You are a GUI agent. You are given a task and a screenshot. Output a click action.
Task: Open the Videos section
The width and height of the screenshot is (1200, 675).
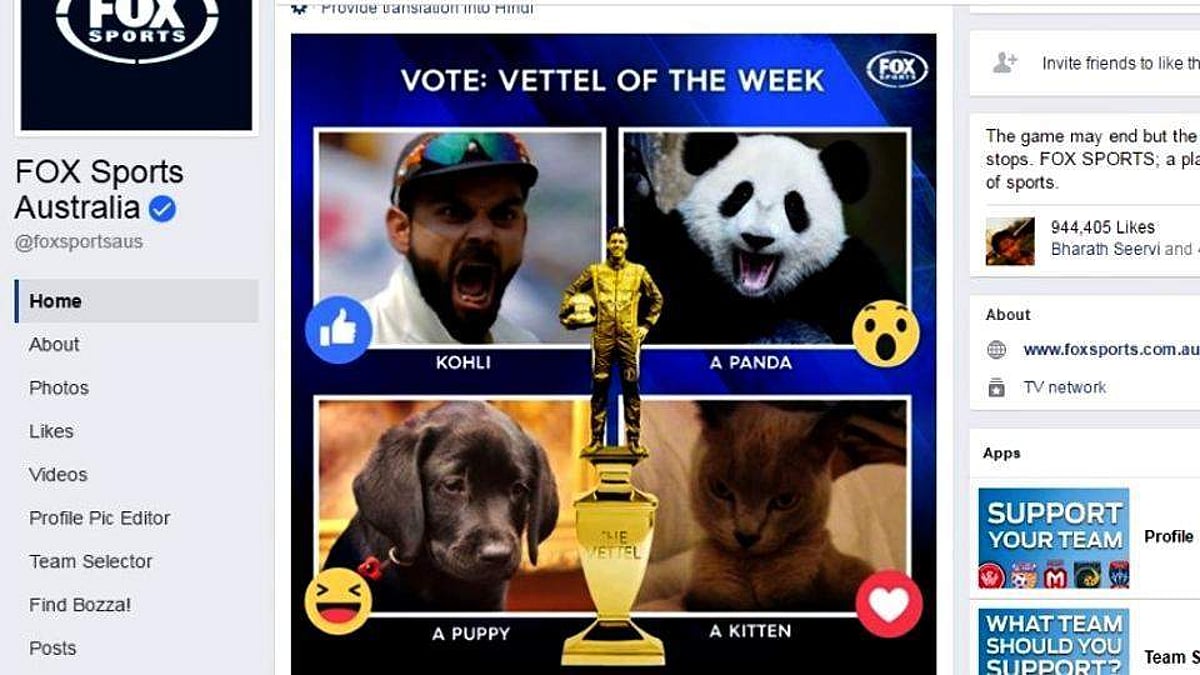[58, 475]
